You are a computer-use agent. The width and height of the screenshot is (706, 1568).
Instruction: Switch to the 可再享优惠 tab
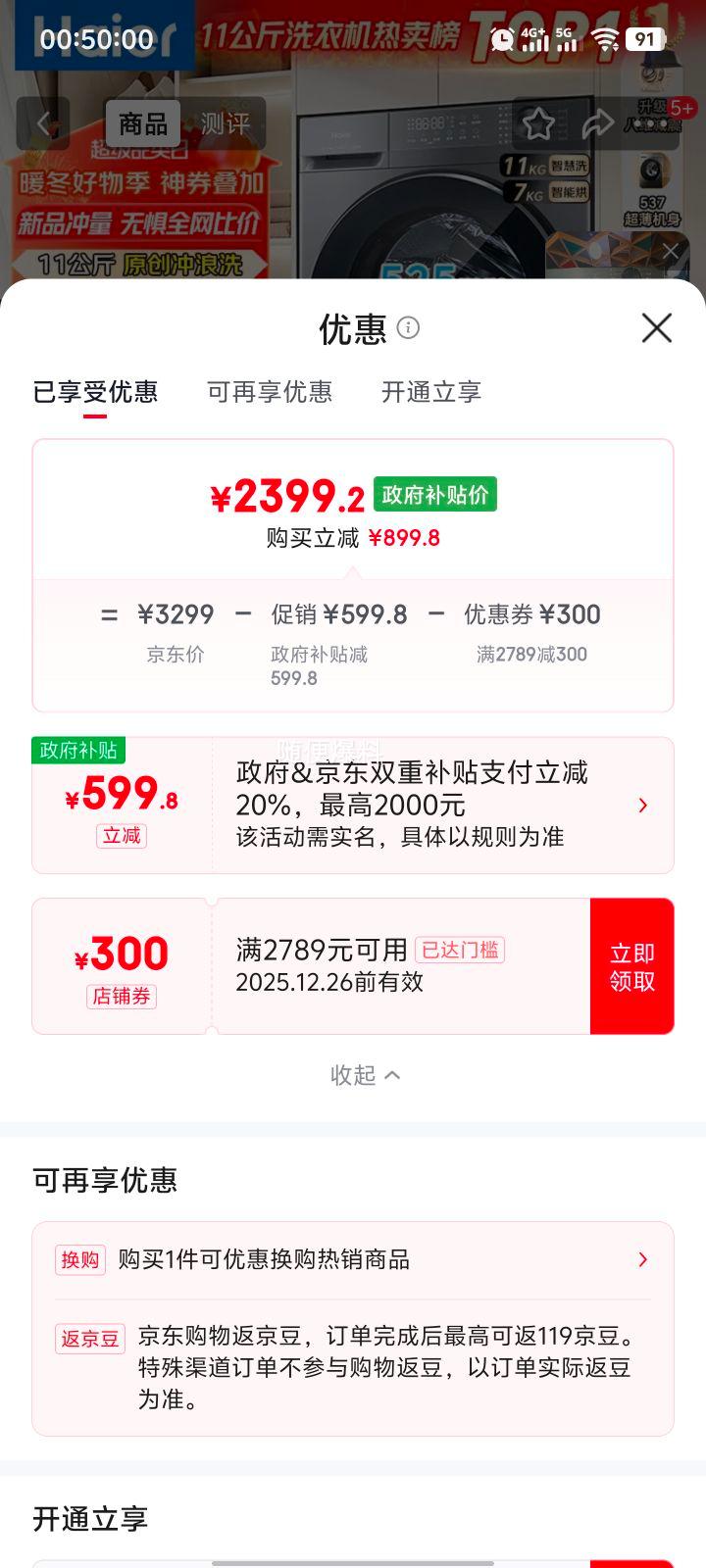point(269,392)
